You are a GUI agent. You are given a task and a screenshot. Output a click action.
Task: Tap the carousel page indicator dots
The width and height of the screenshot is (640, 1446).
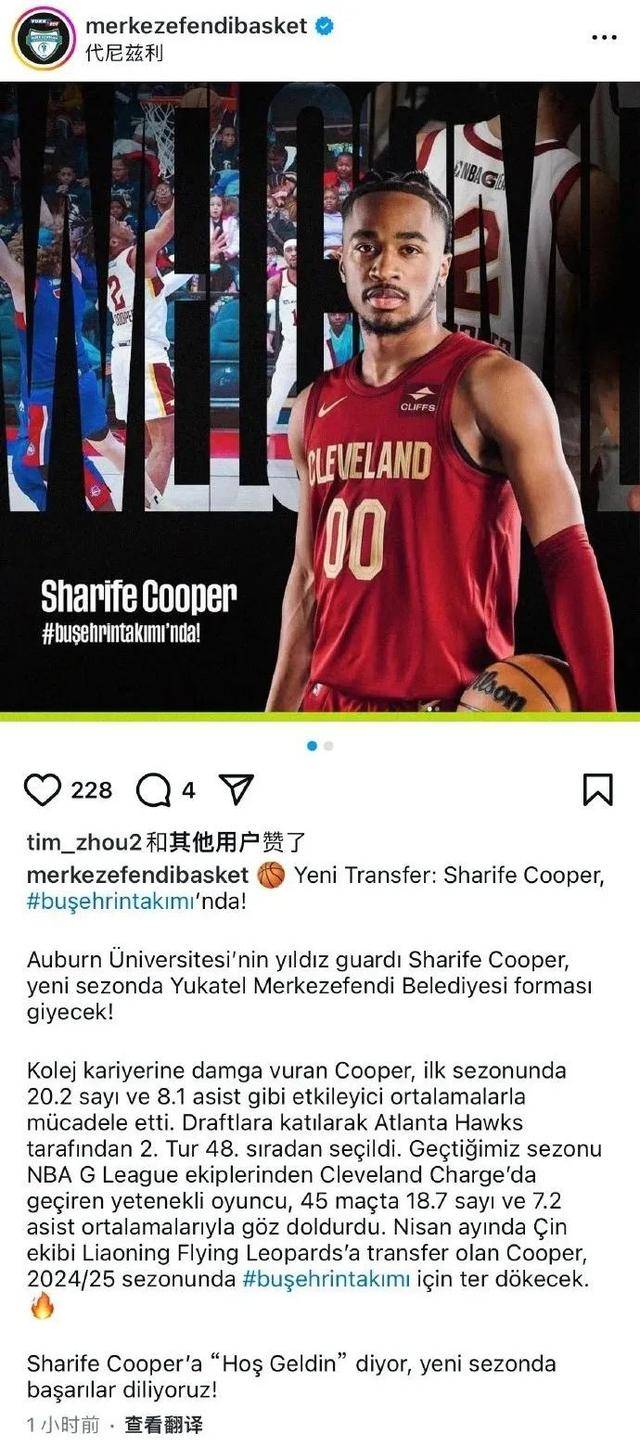tap(320, 745)
